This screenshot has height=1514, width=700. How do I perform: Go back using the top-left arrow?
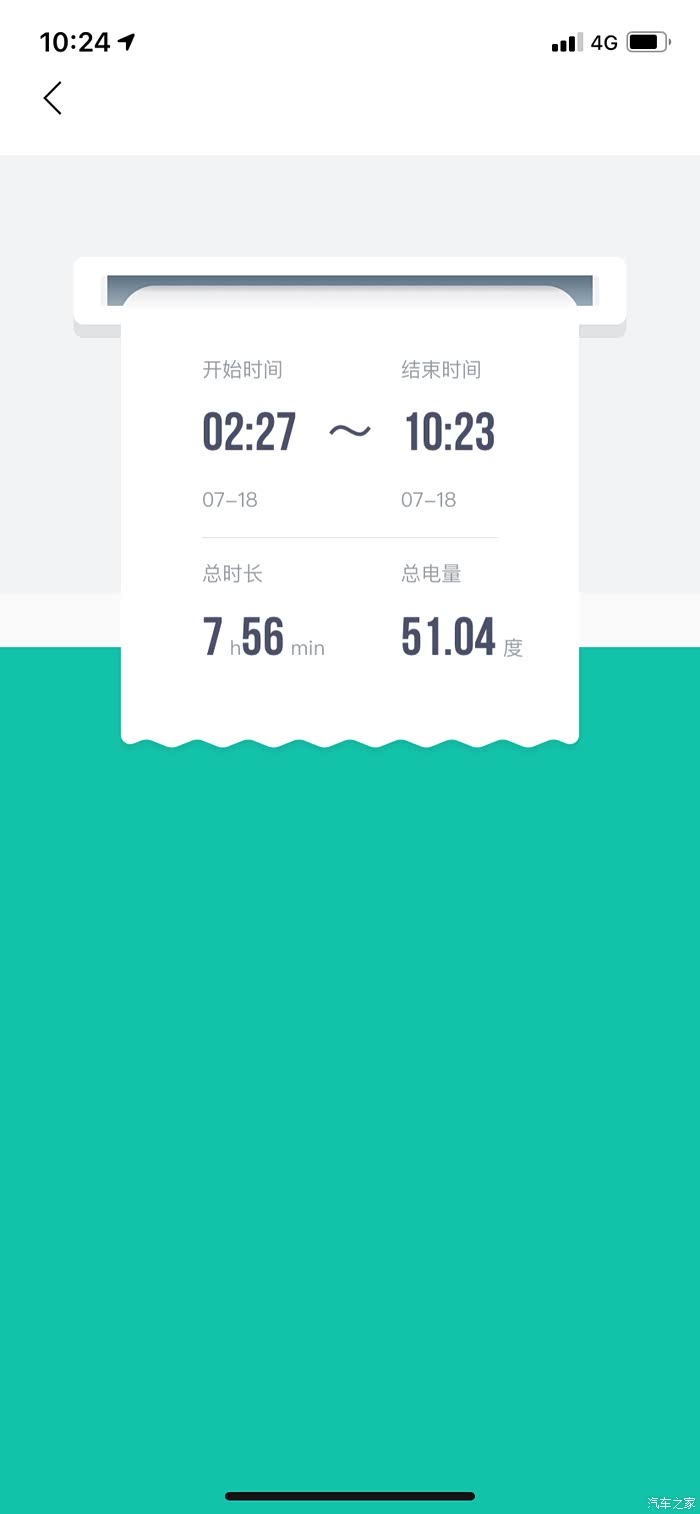53,98
